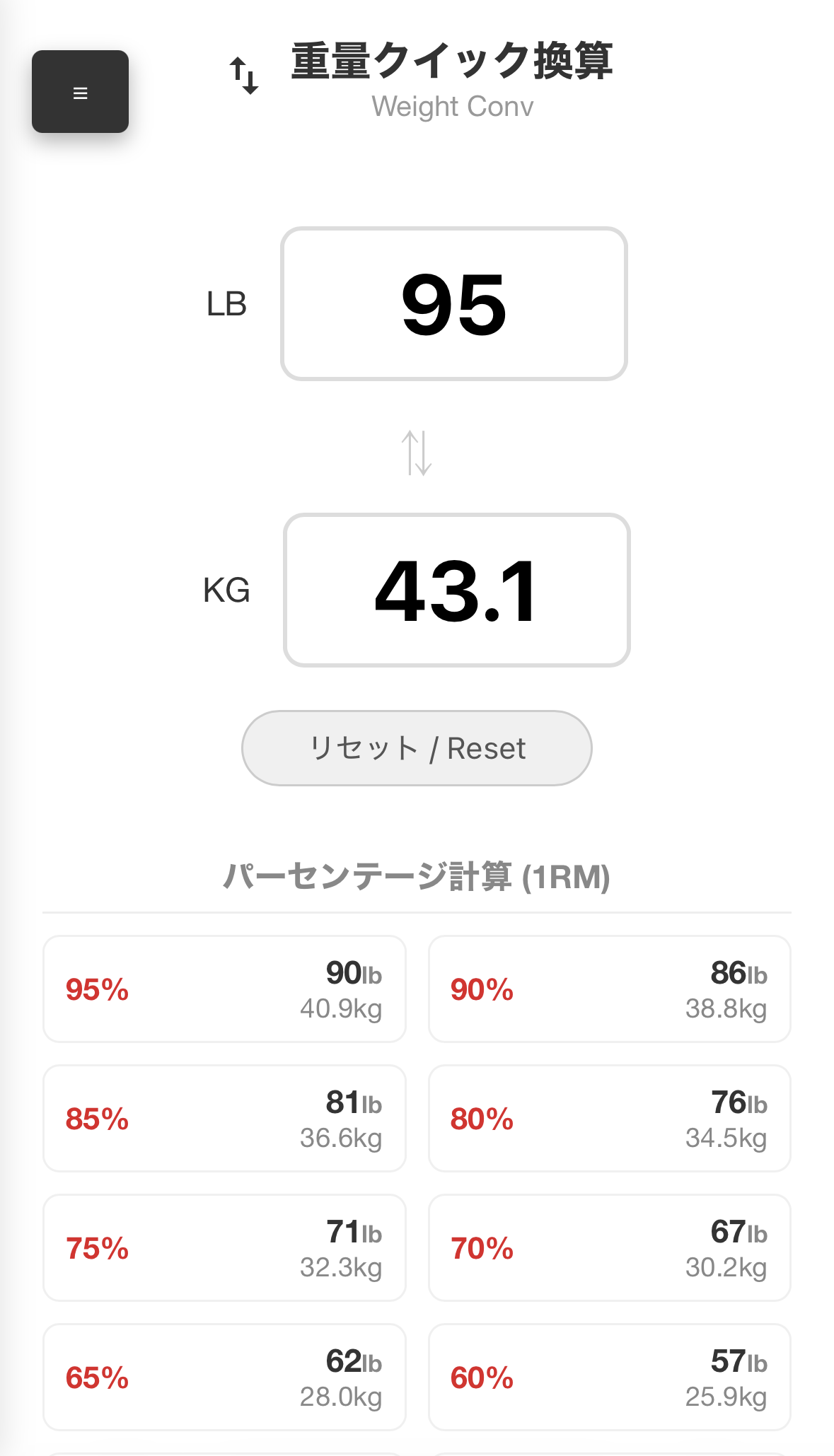Click the up-down arrows beside the title

(243, 73)
